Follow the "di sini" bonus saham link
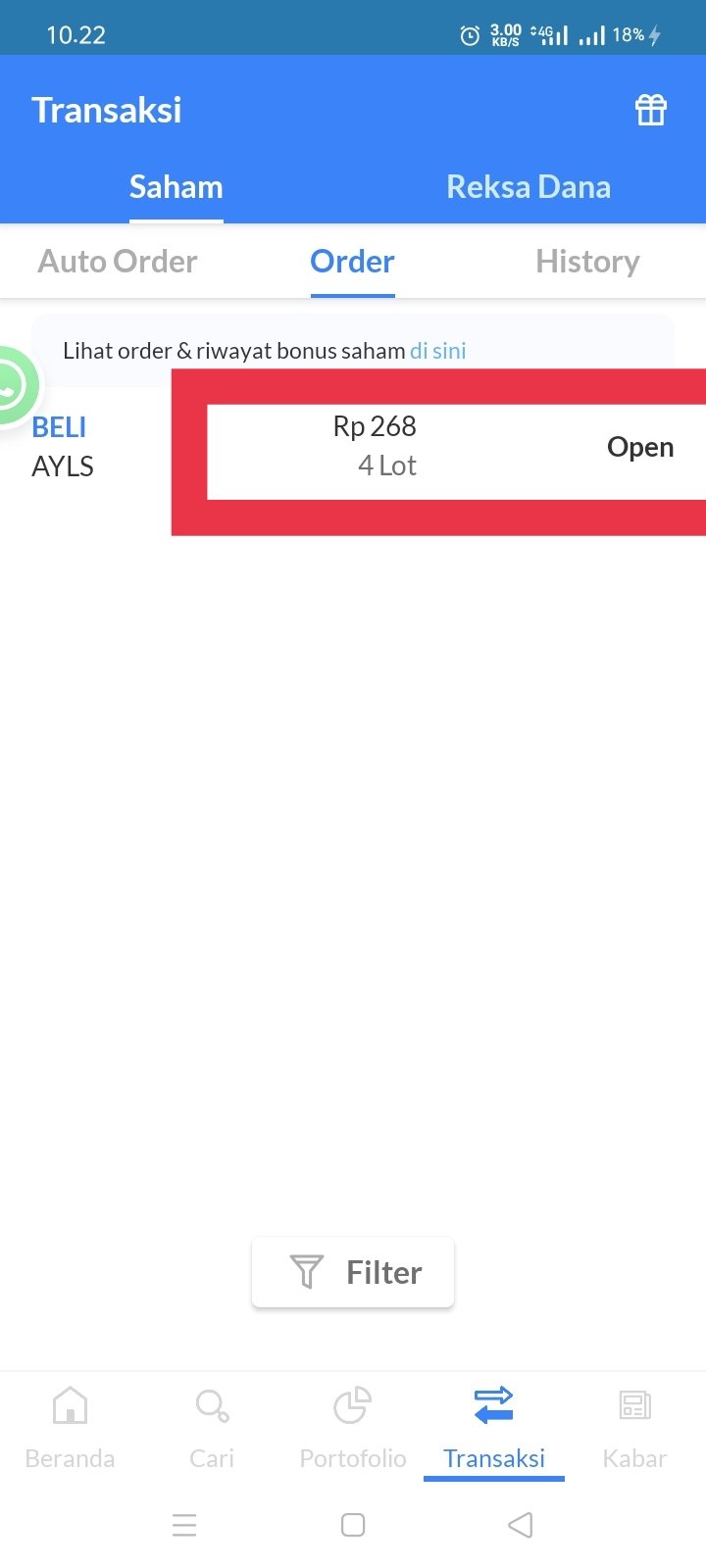706x1568 pixels. [438, 351]
